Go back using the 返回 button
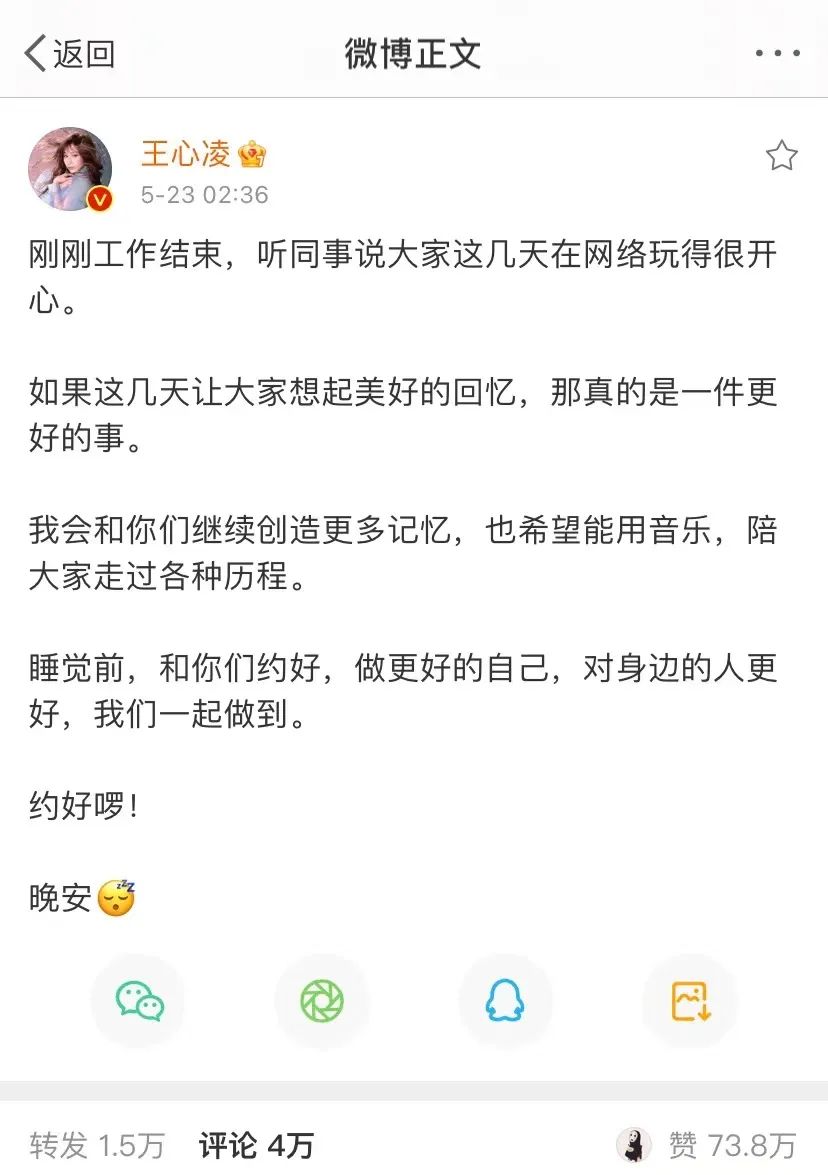 pos(68,54)
